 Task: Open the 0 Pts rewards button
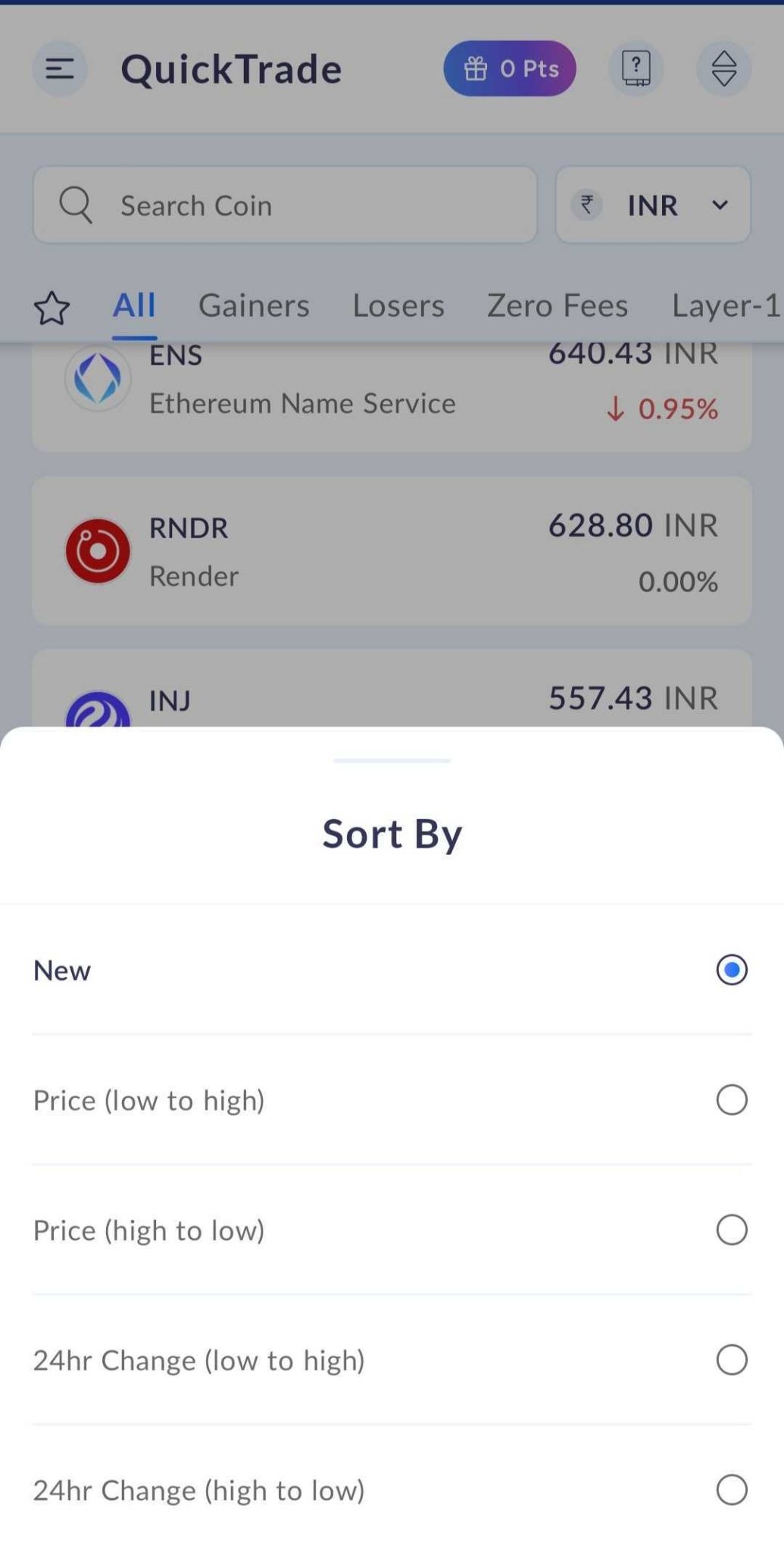[x=510, y=69]
